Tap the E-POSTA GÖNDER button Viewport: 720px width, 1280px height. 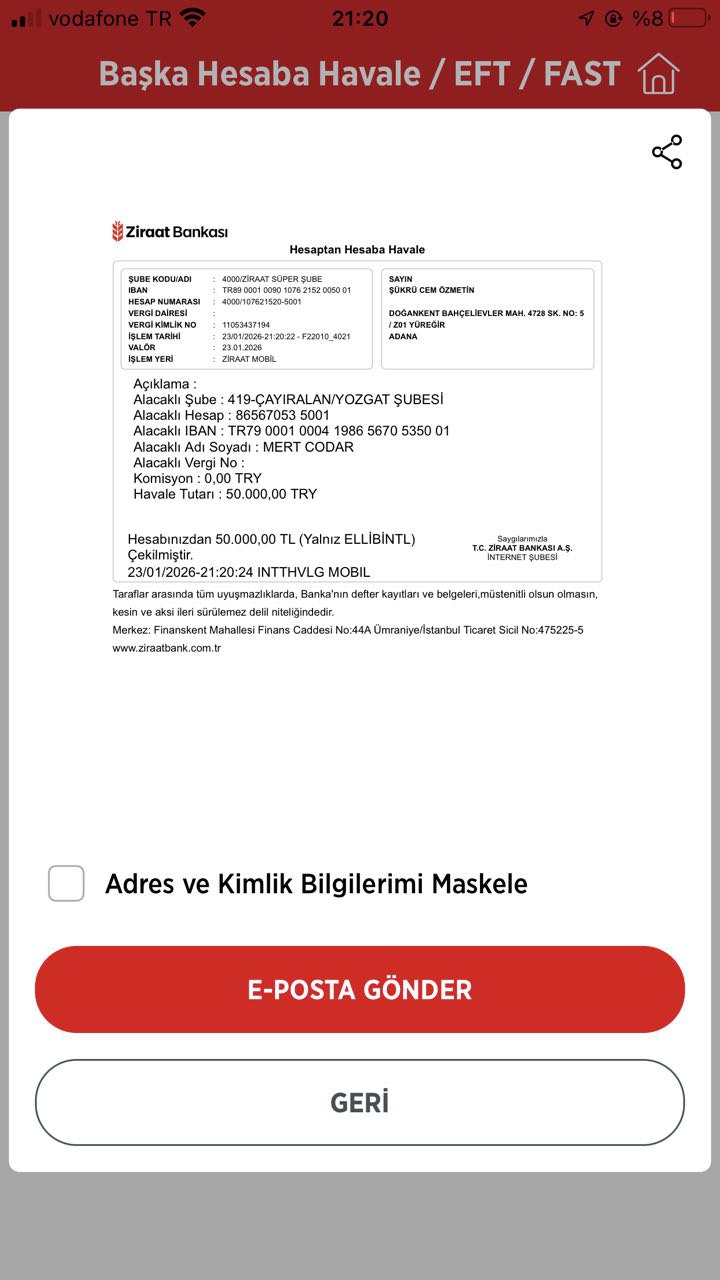(x=360, y=989)
